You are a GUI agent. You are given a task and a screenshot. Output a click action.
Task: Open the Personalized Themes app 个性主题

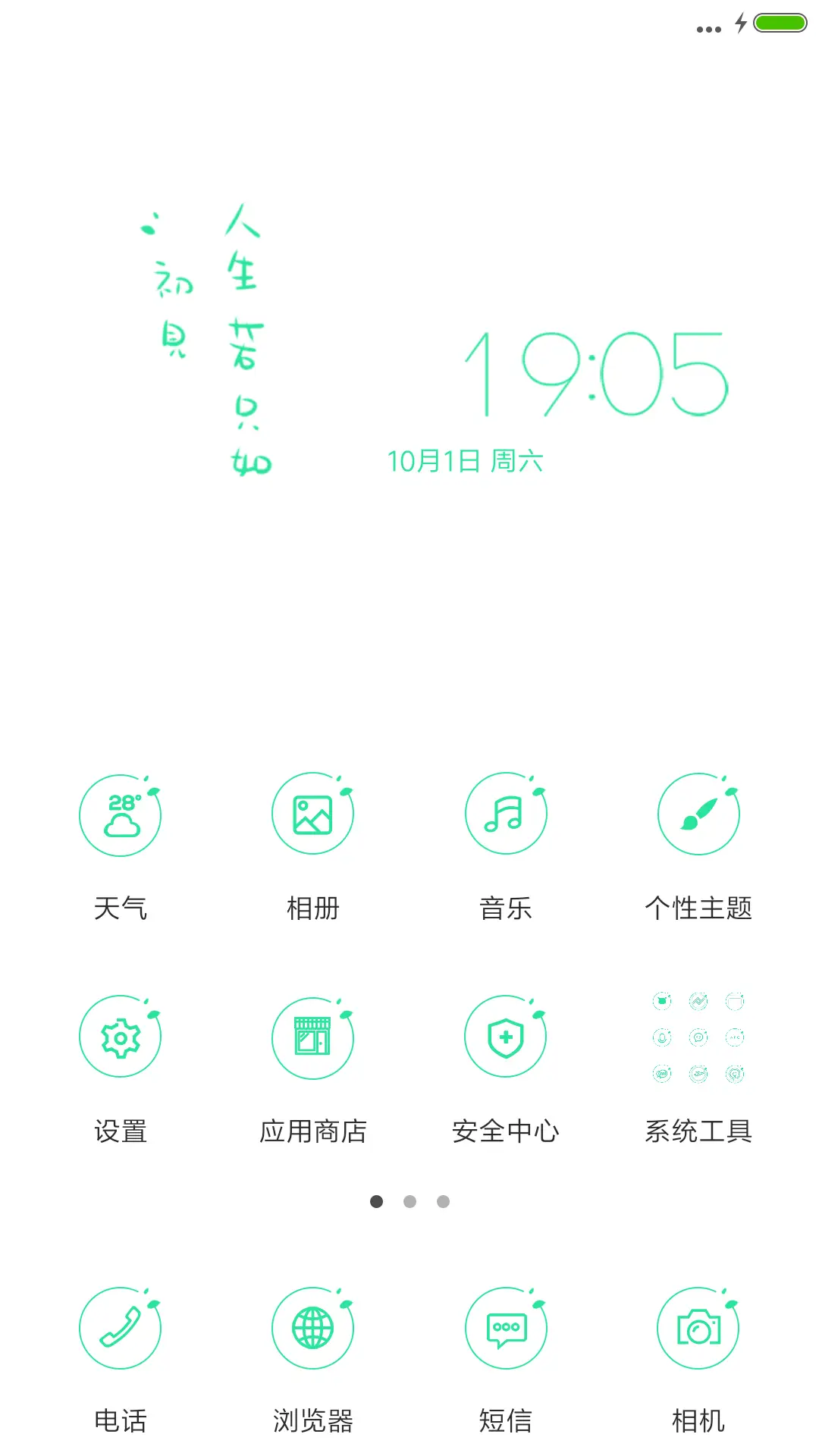tap(698, 813)
